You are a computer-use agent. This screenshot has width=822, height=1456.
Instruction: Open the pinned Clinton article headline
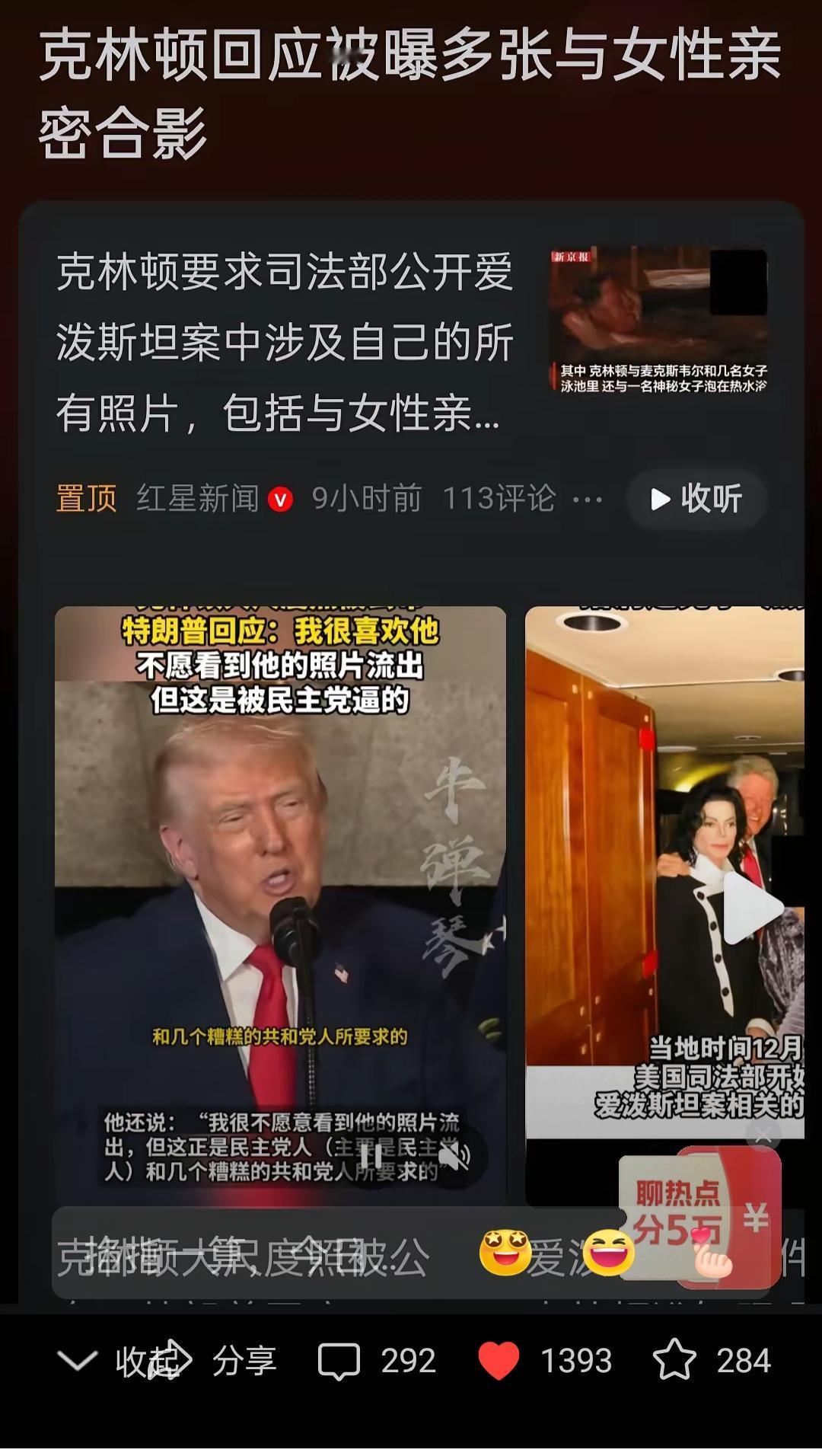[x=285, y=343]
